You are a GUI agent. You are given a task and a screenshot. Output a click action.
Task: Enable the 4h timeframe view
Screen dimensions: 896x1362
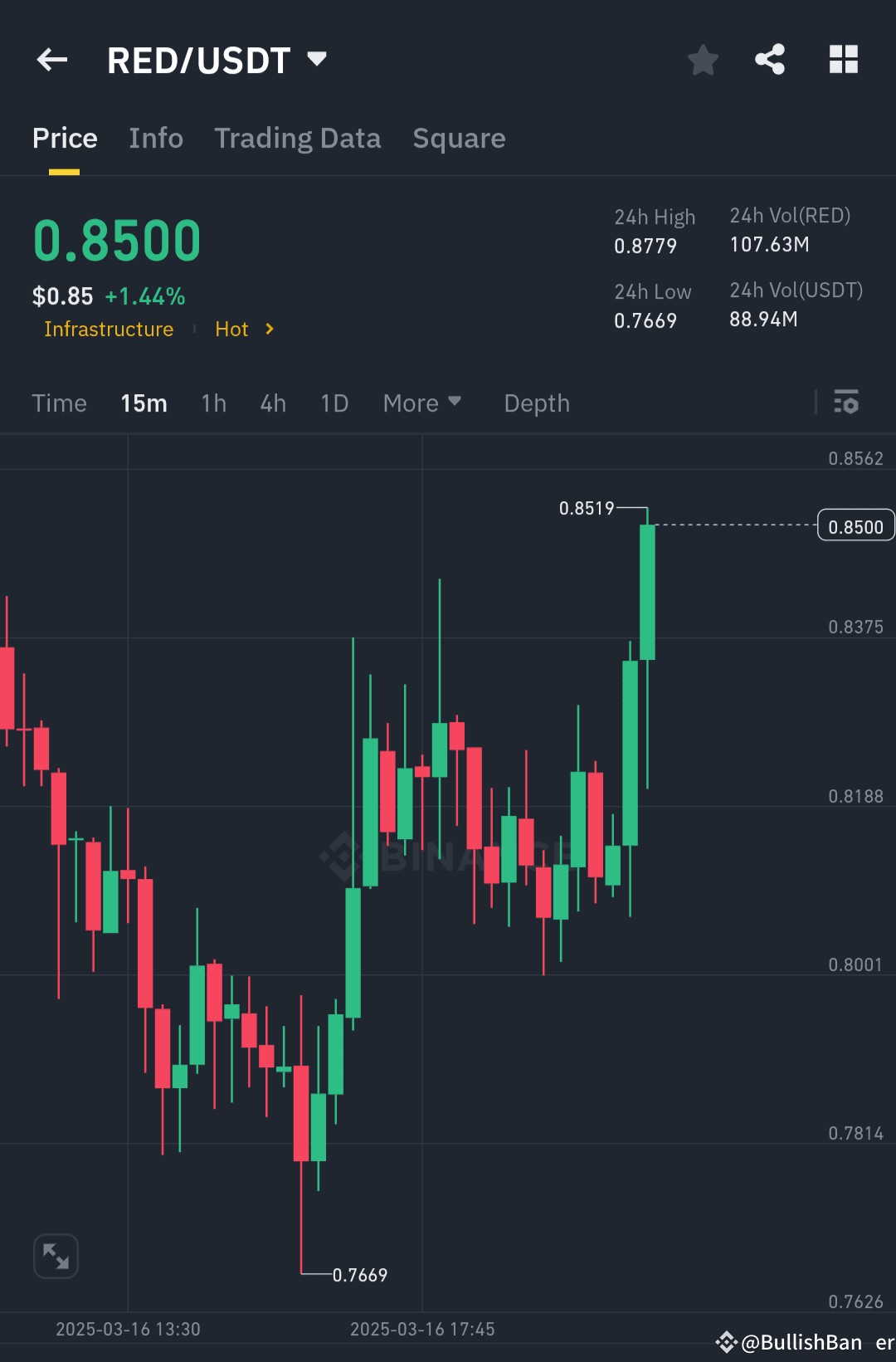click(x=272, y=403)
